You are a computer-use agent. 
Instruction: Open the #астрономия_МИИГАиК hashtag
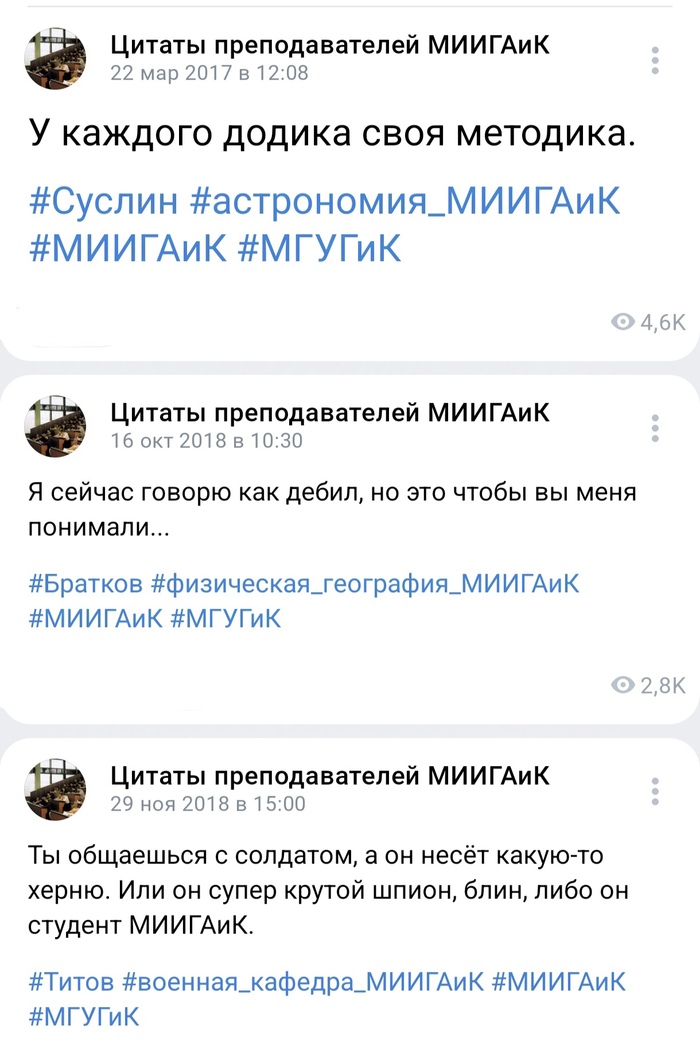click(404, 201)
